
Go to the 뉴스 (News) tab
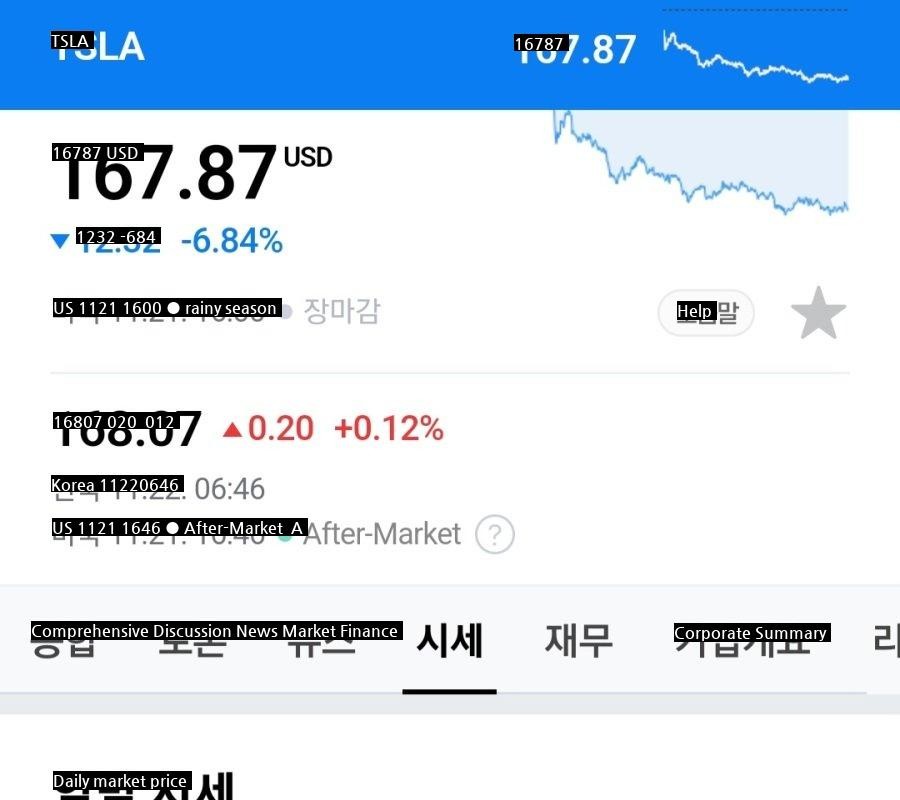pyautogui.click(x=321, y=641)
